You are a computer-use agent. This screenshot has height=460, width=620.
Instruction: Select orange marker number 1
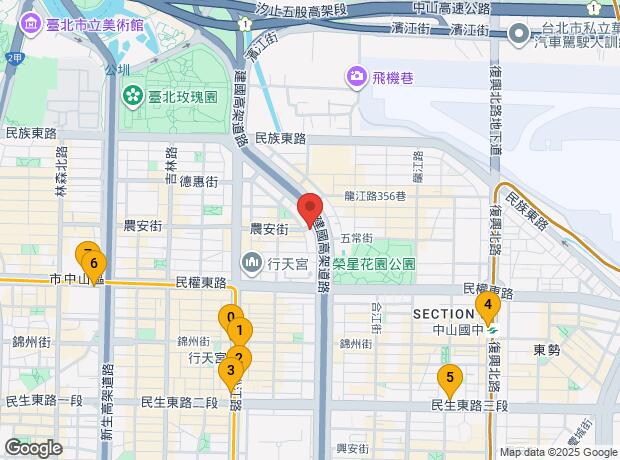240,330
